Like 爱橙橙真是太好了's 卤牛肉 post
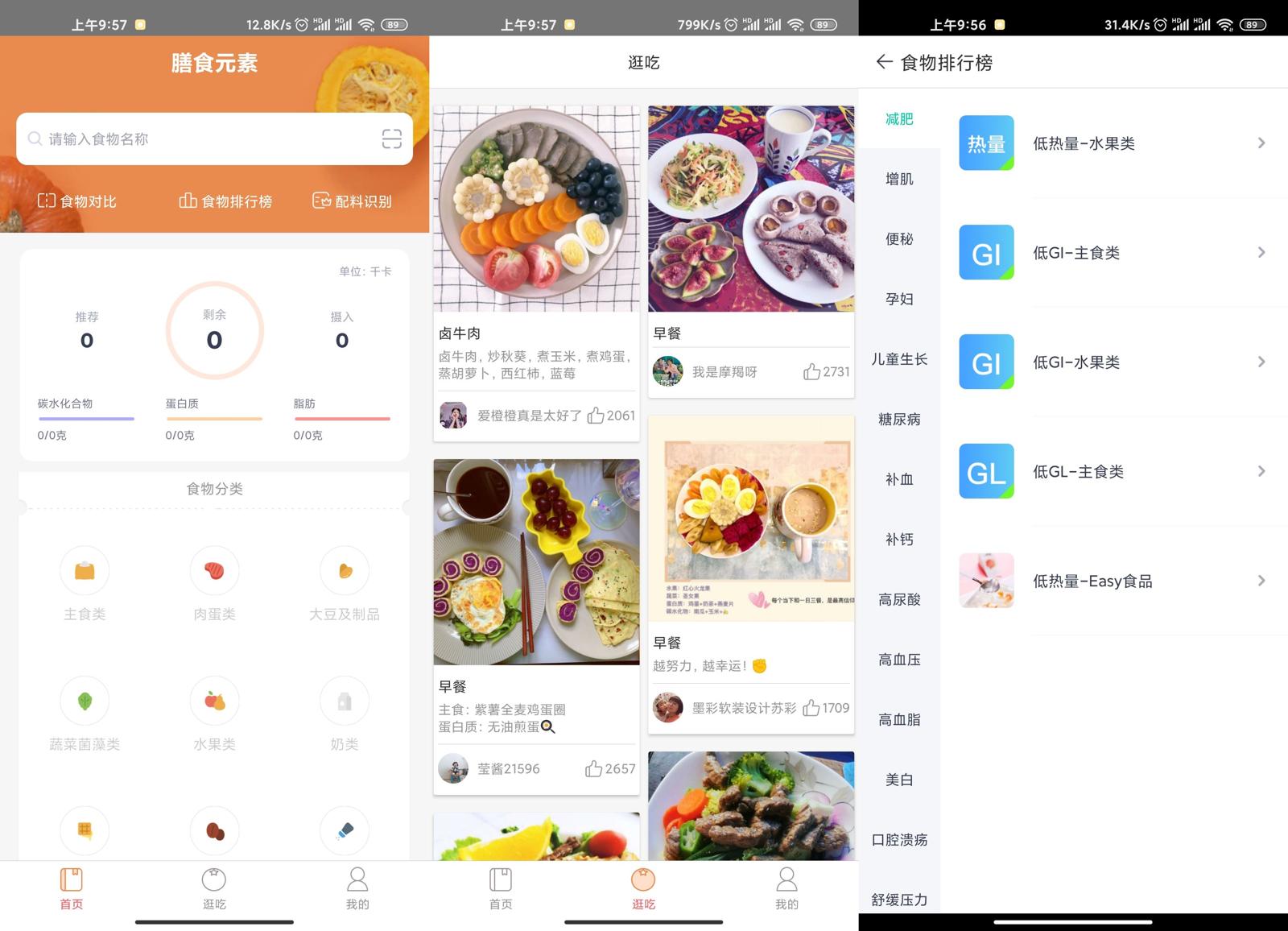The width and height of the screenshot is (1288, 931). [x=596, y=416]
